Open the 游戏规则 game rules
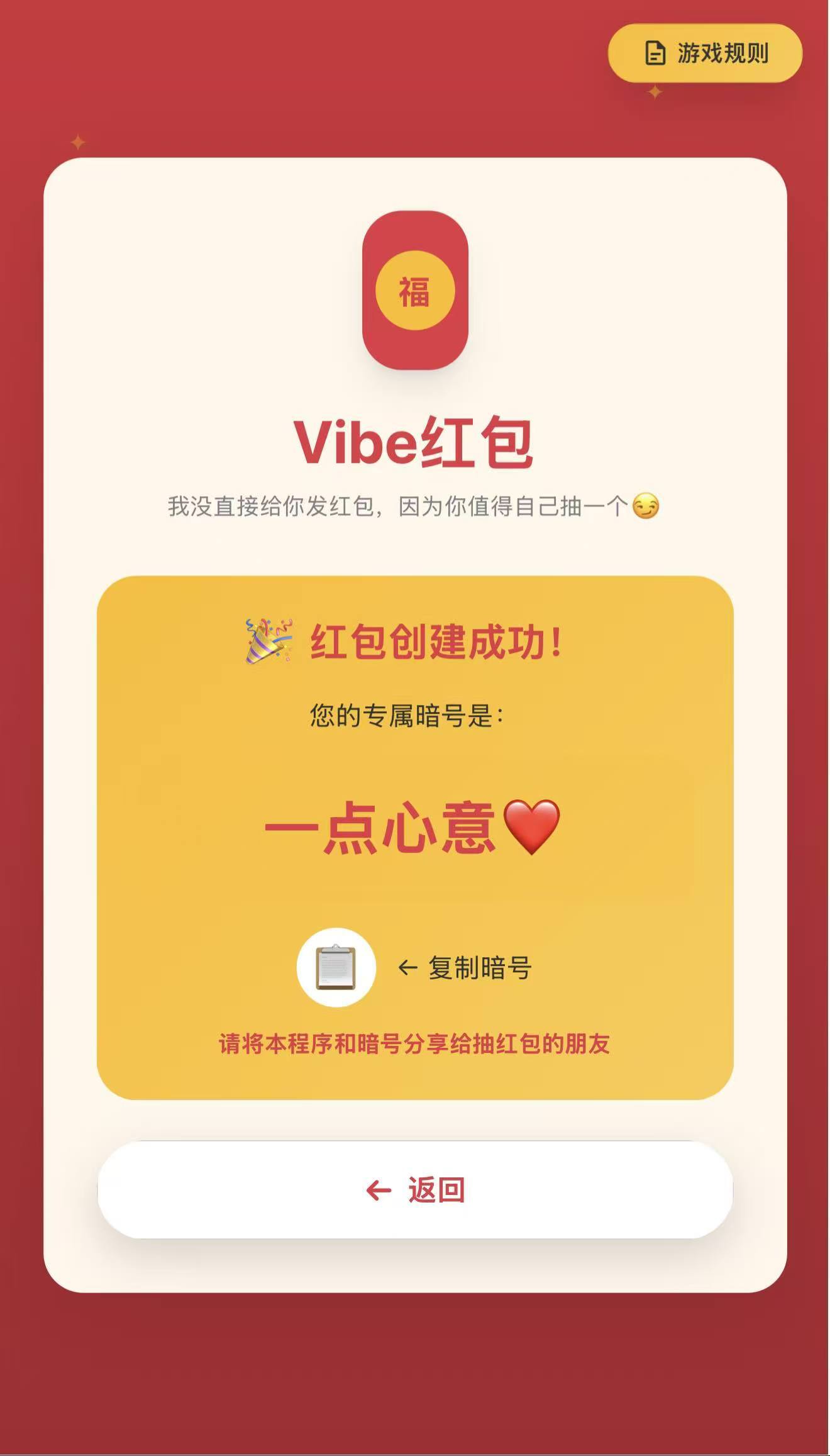The width and height of the screenshot is (830, 1456). pyautogui.click(x=705, y=53)
